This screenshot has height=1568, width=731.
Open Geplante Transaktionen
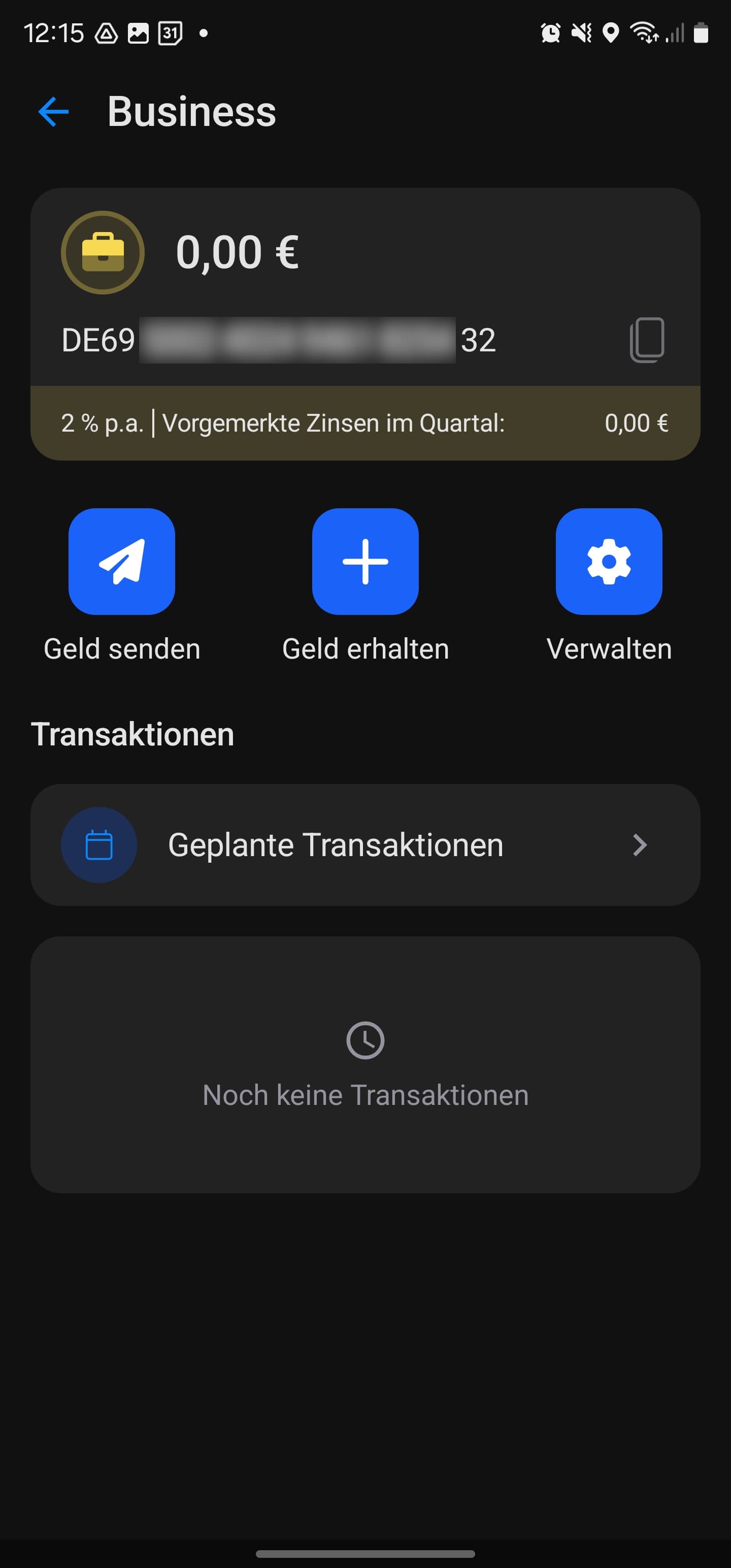tap(365, 845)
